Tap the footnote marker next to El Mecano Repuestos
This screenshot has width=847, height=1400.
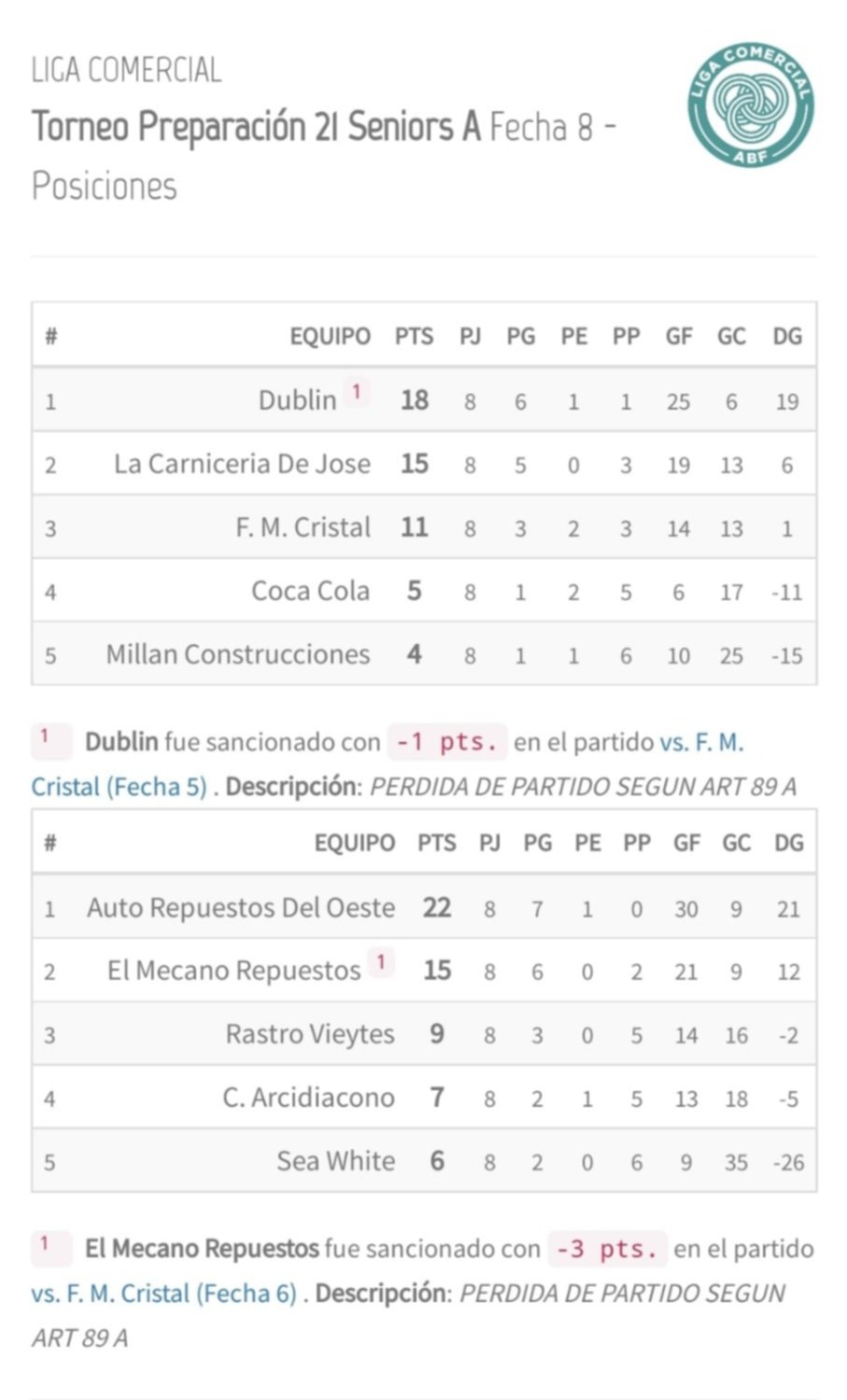(380, 962)
